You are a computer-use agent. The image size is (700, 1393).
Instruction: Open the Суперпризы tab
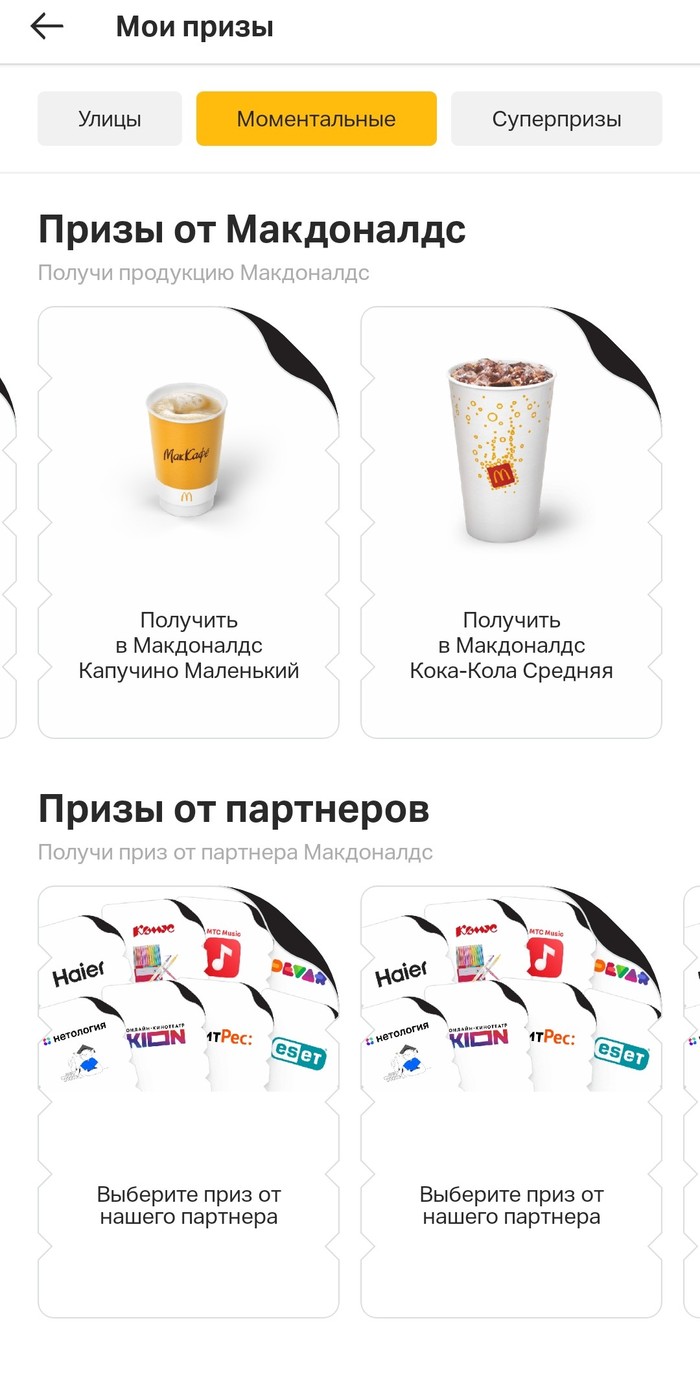coord(556,119)
